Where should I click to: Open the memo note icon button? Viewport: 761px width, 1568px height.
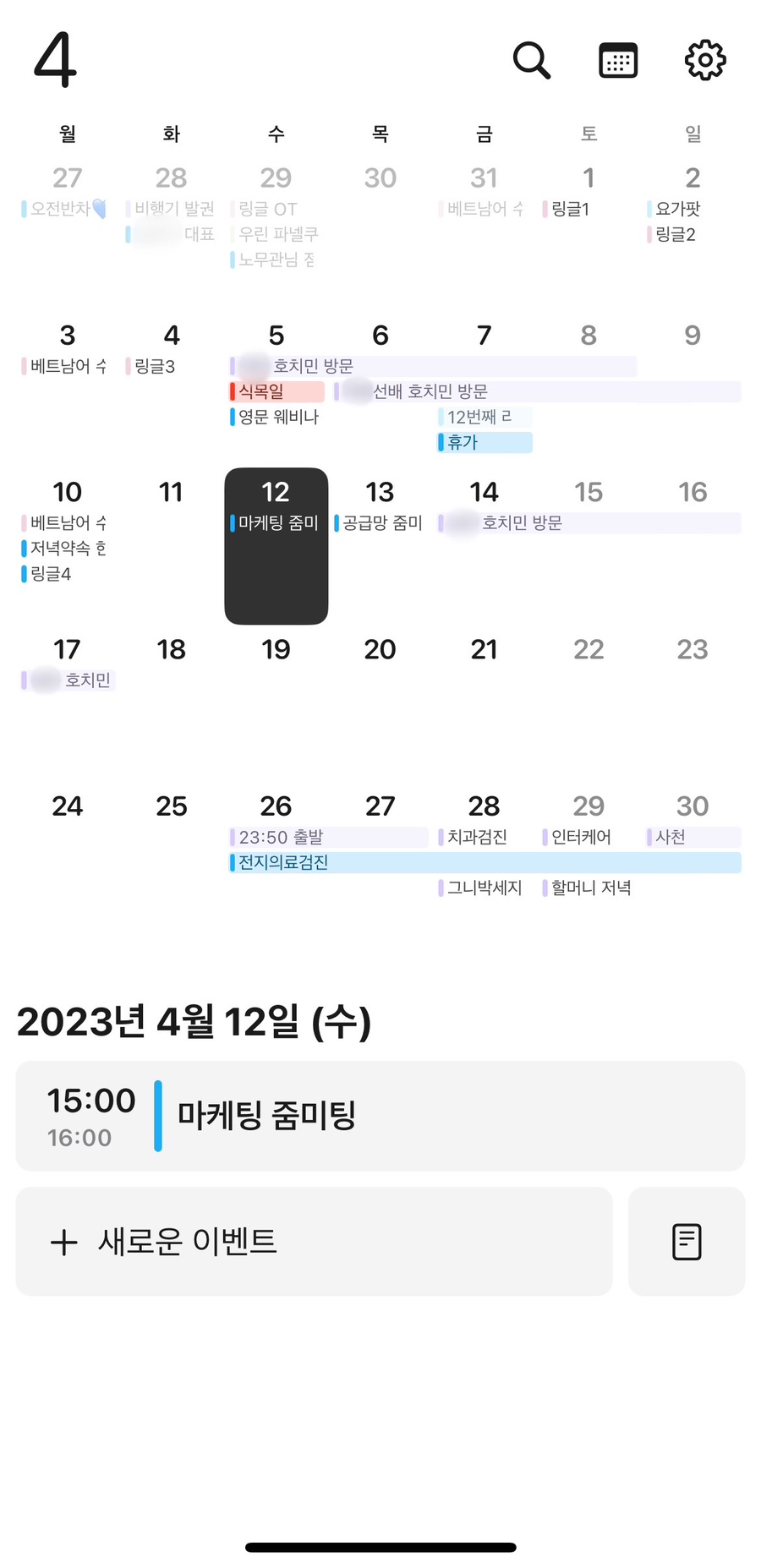tap(687, 1241)
